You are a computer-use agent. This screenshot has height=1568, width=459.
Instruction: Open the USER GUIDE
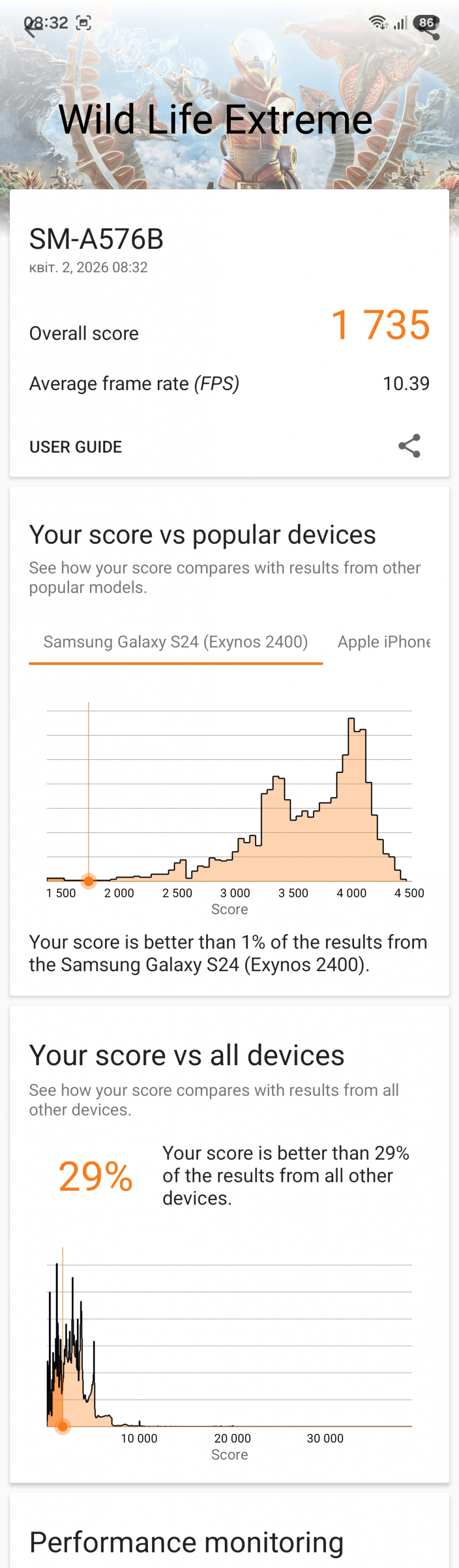75,447
